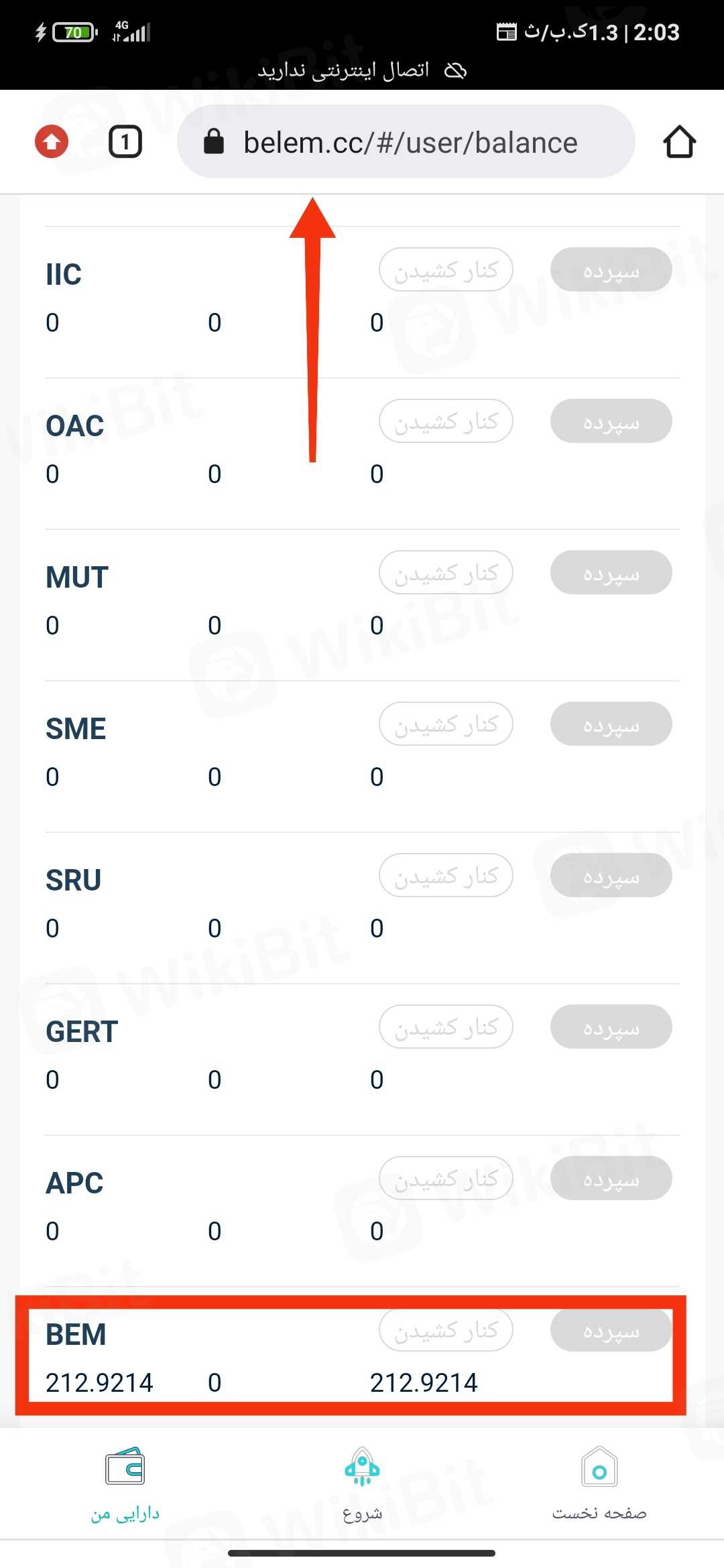Withdraw APC using کنار کشیدن
Image resolution: width=724 pixels, height=1568 pixels.
click(x=446, y=1179)
